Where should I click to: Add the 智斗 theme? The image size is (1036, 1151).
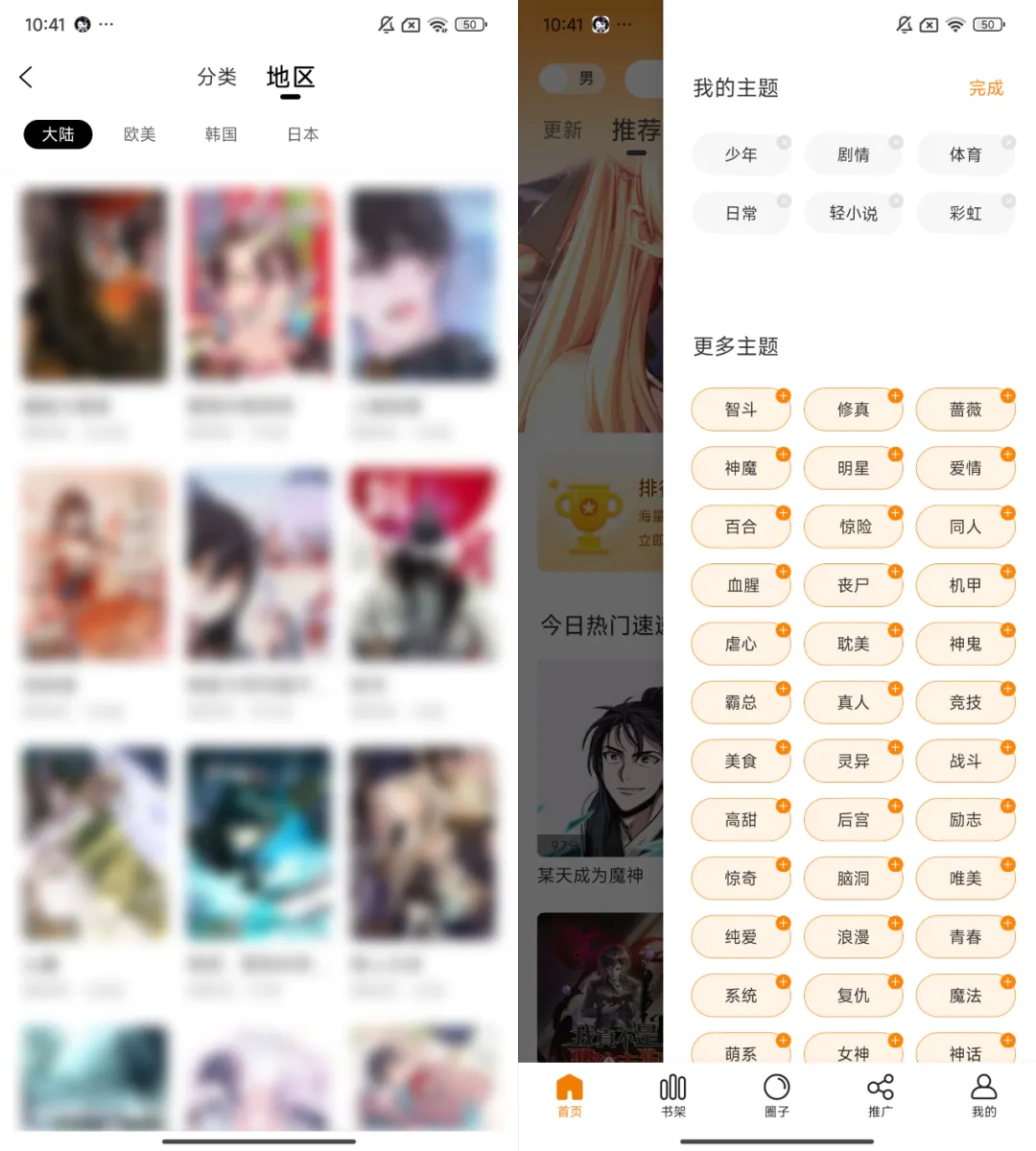741,410
